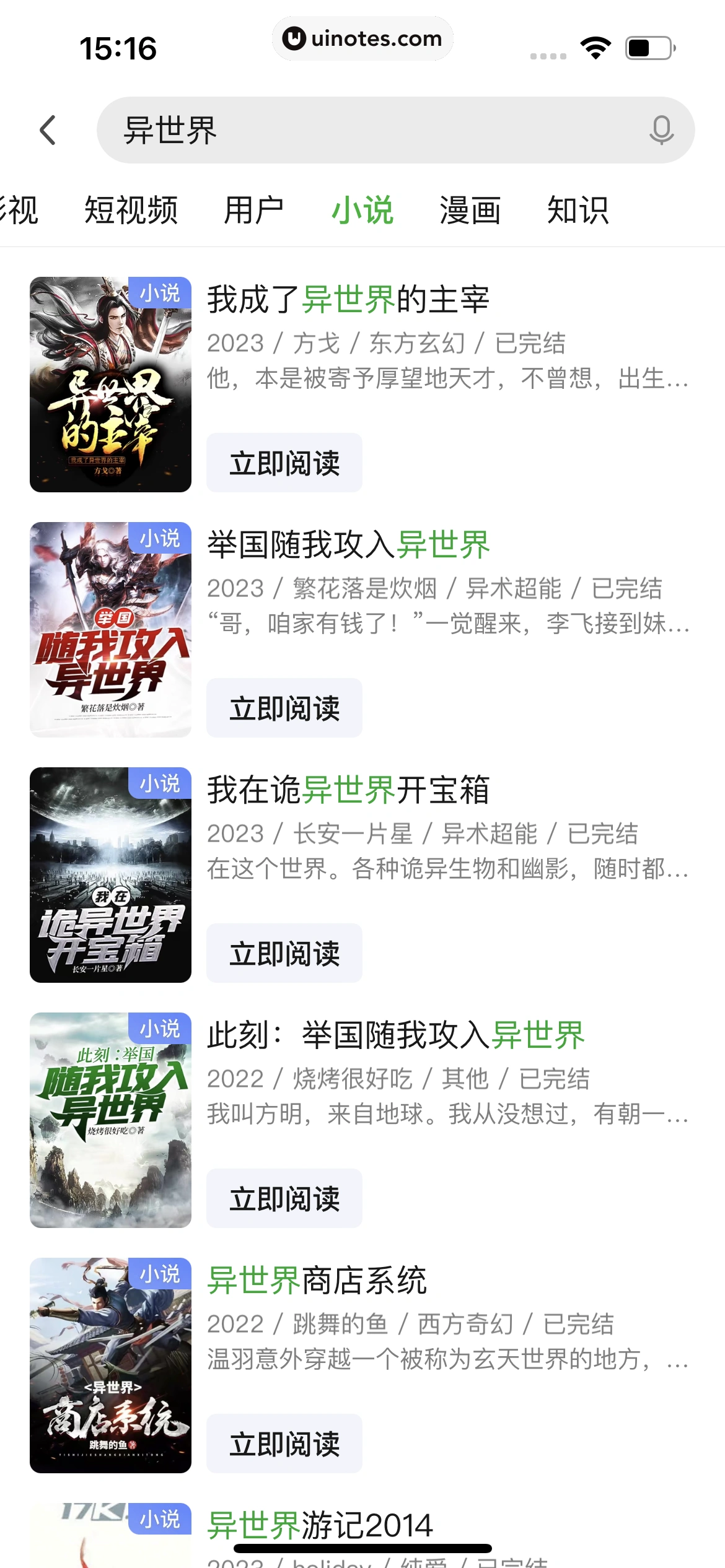
Task: Tap the signal strength dots in status bar
Action: click(x=548, y=54)
